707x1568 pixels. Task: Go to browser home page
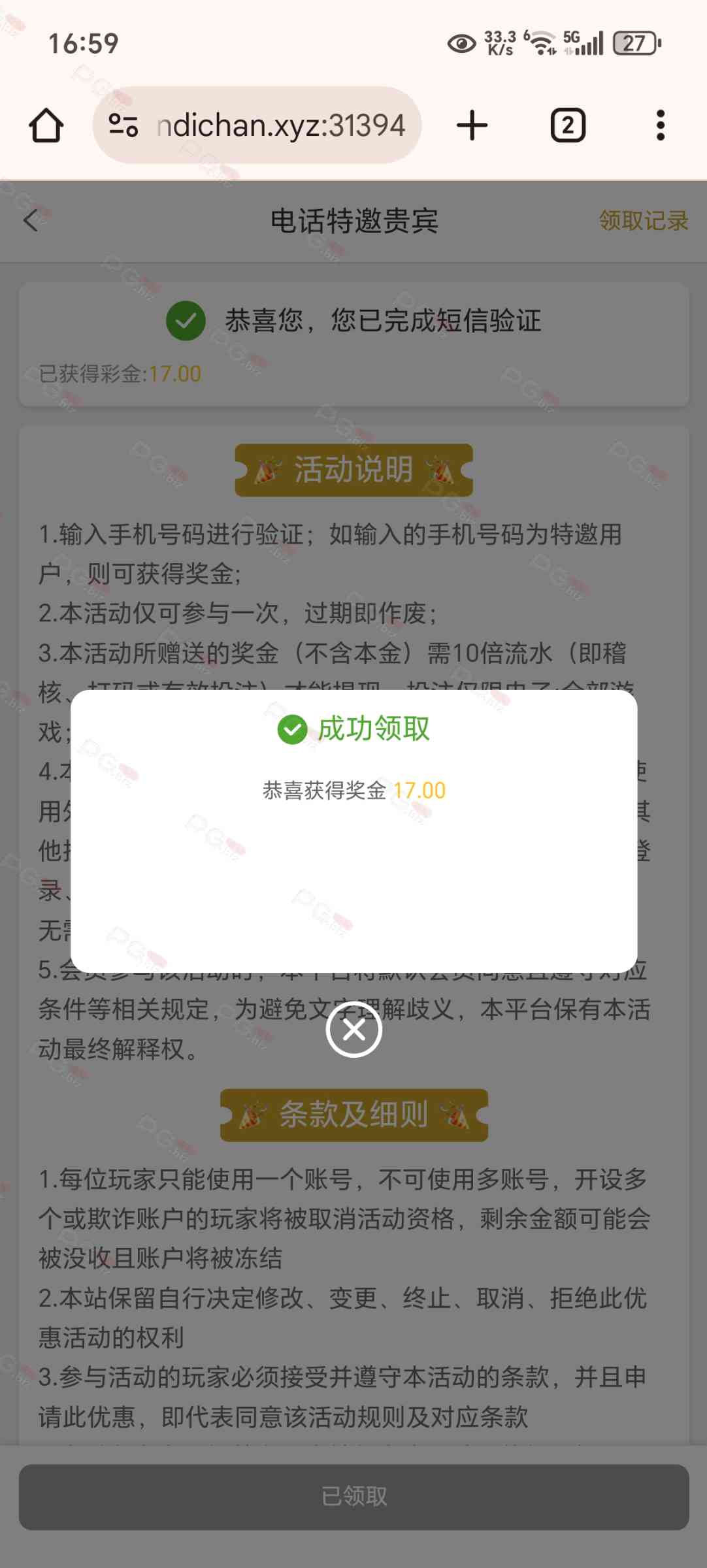[46, 125]
